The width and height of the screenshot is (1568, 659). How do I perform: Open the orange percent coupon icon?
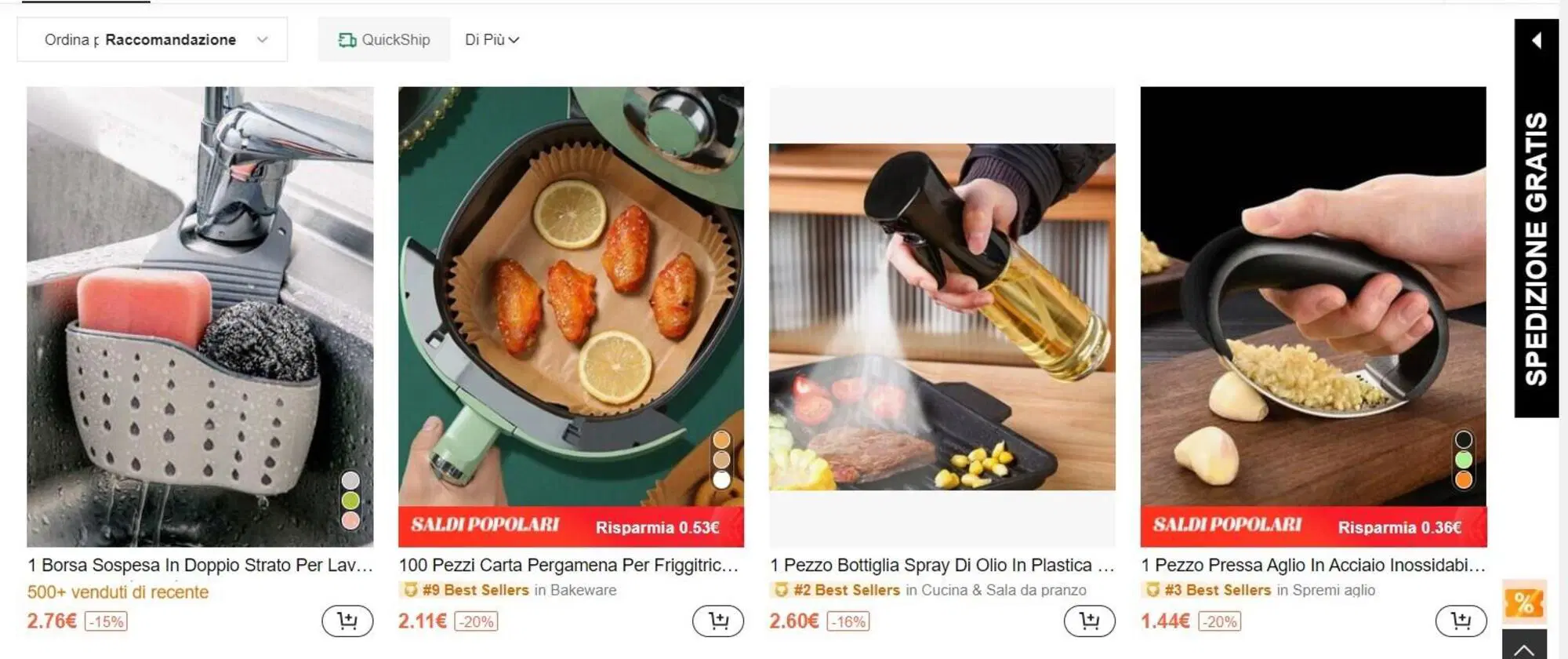click(x=1523, y=603)
